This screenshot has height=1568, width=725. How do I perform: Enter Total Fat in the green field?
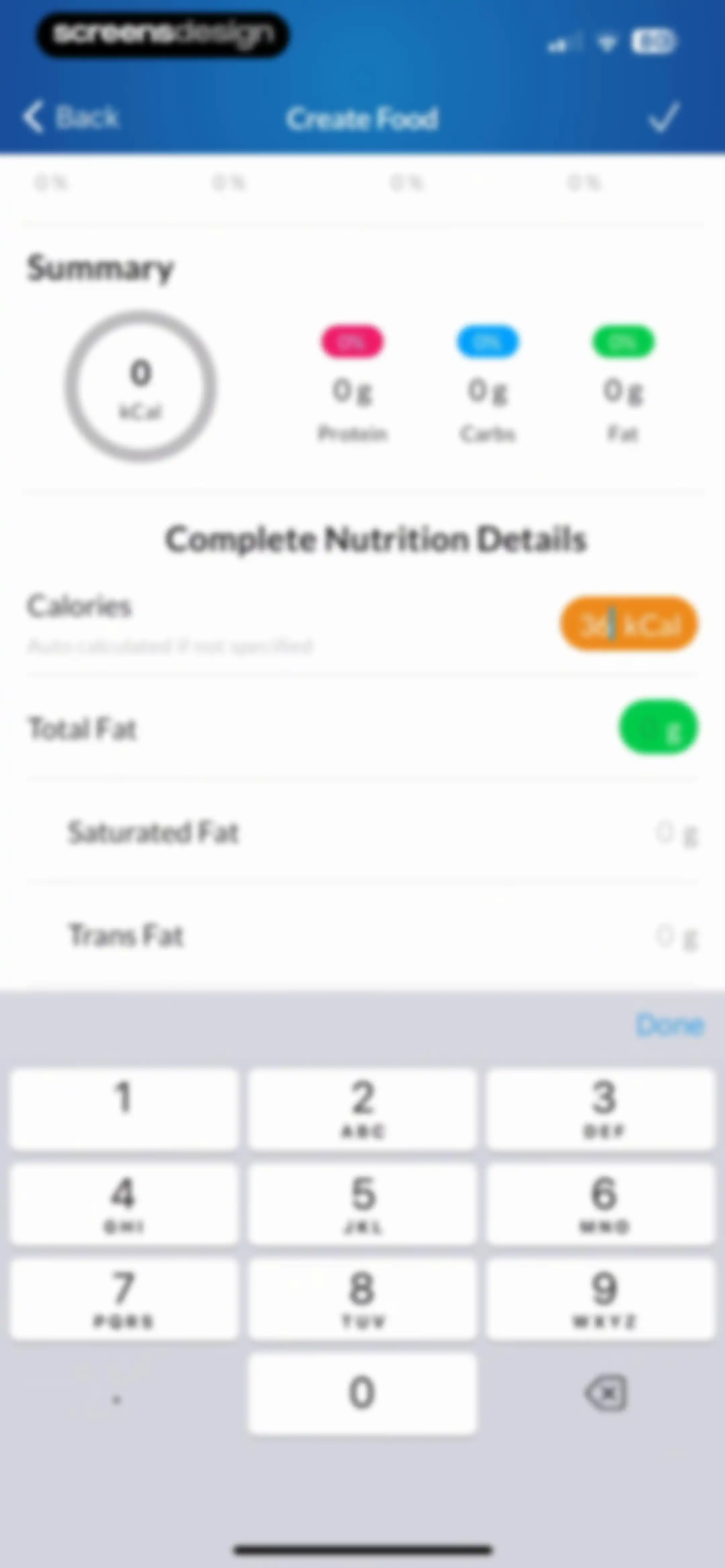[659, 728]
